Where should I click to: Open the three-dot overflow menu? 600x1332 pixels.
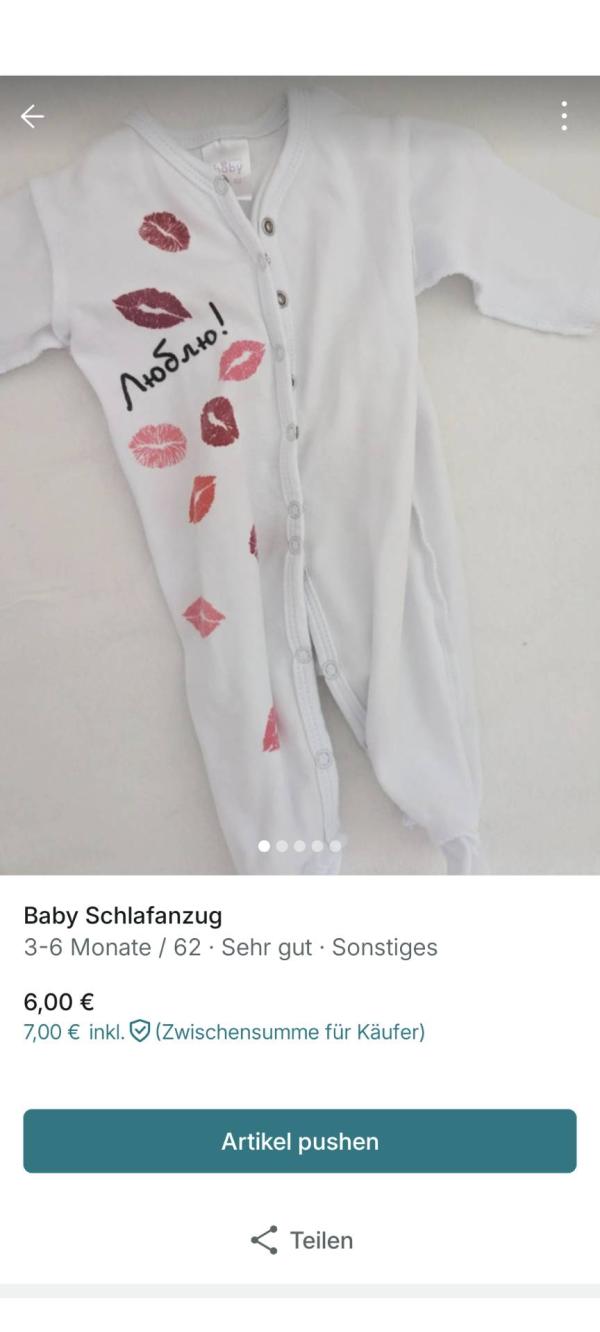point(564,116)
